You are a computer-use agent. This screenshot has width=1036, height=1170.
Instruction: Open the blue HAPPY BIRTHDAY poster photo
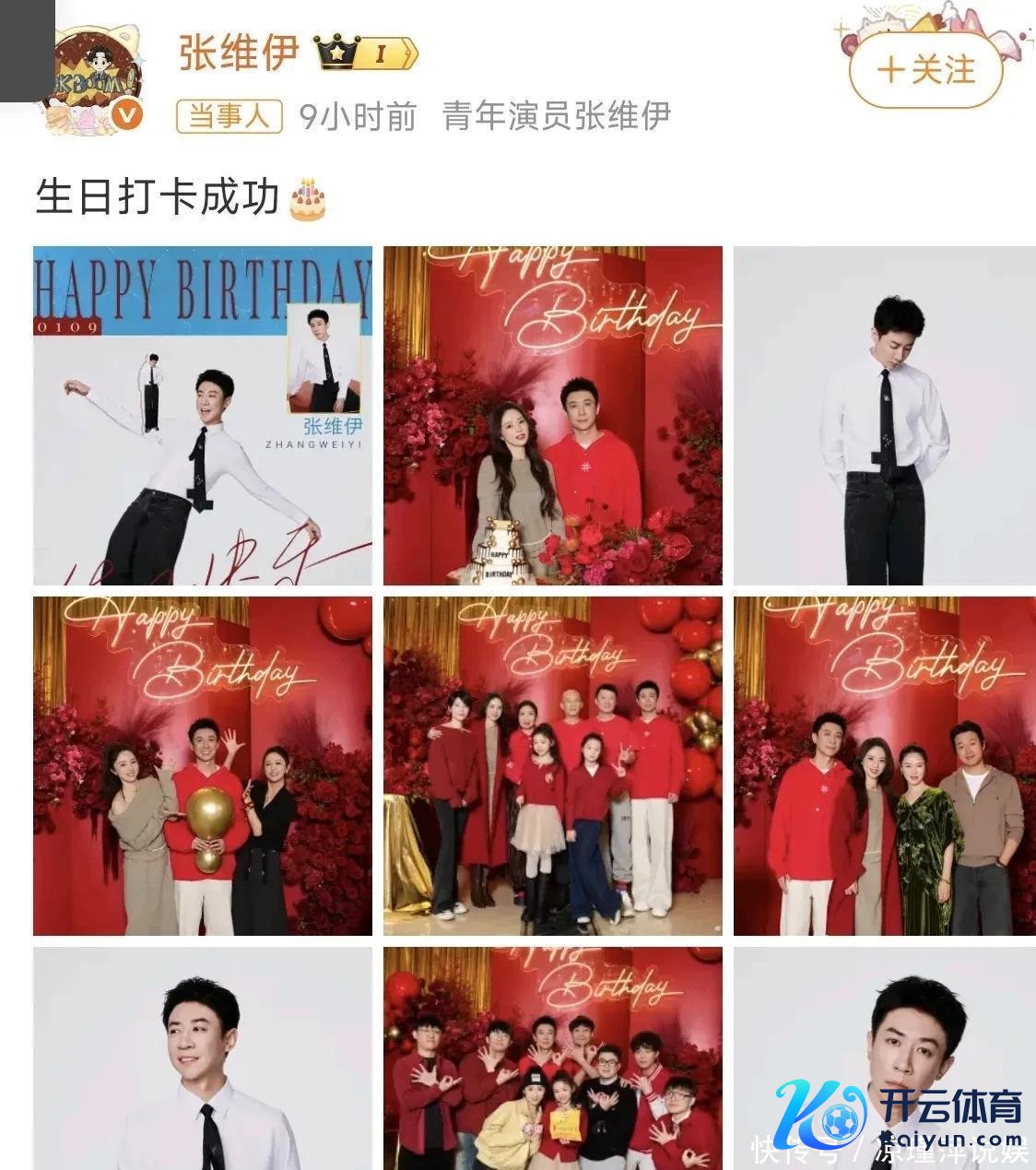pyautogui.click(x=203, y=415)
